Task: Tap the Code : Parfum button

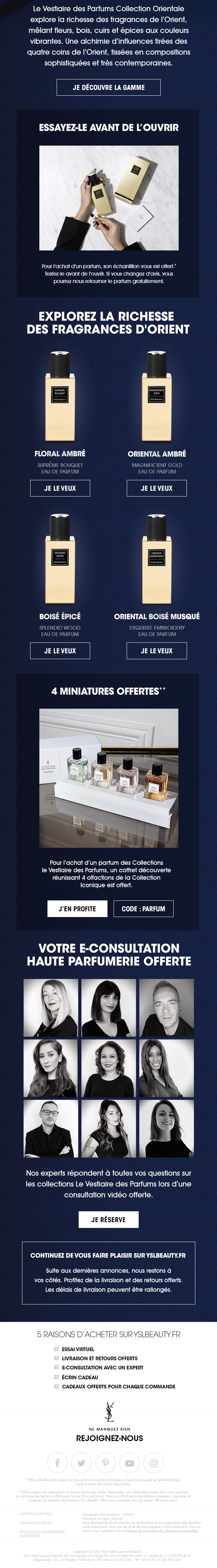Action: click(x=143, y=908)
